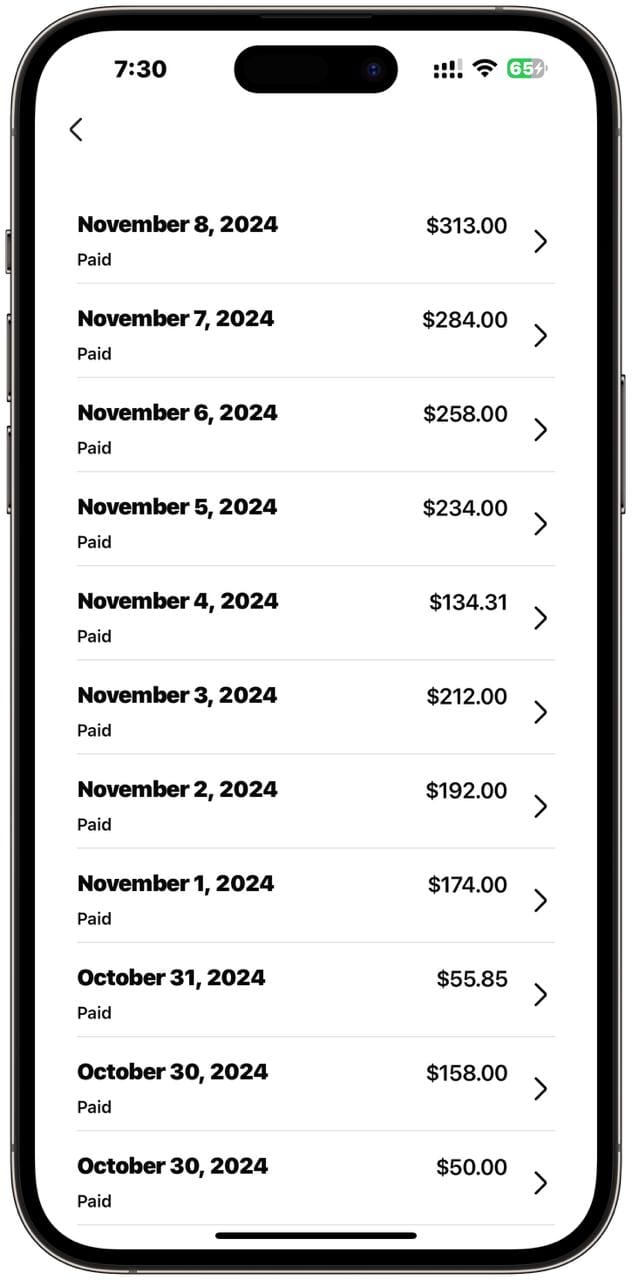Open the November 4, 2024 $134.31 payment

tap(315, 617)
